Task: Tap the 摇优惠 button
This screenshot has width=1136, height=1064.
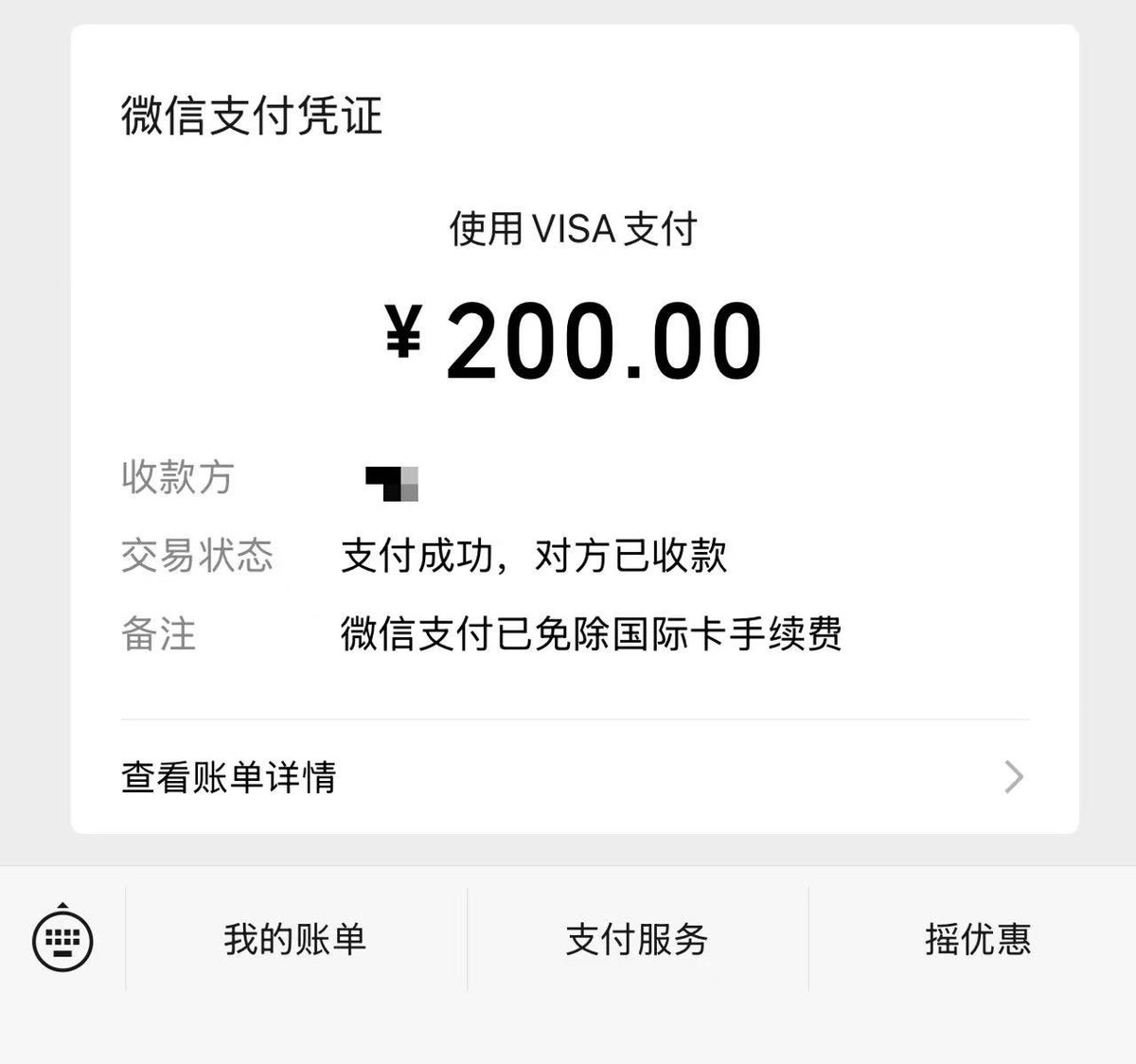Action: 977,939
